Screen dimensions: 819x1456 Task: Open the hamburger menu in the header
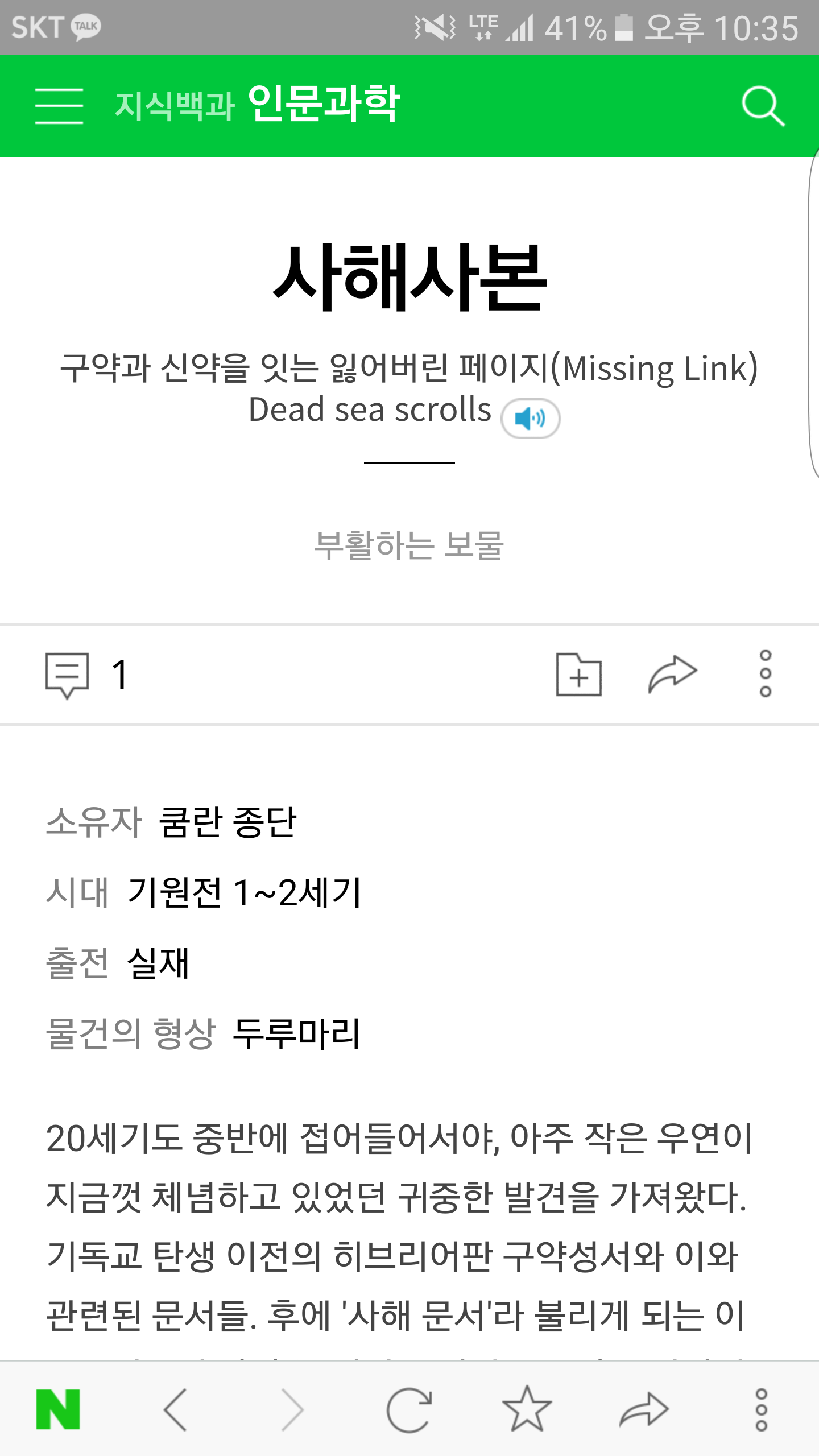[59, 106]
